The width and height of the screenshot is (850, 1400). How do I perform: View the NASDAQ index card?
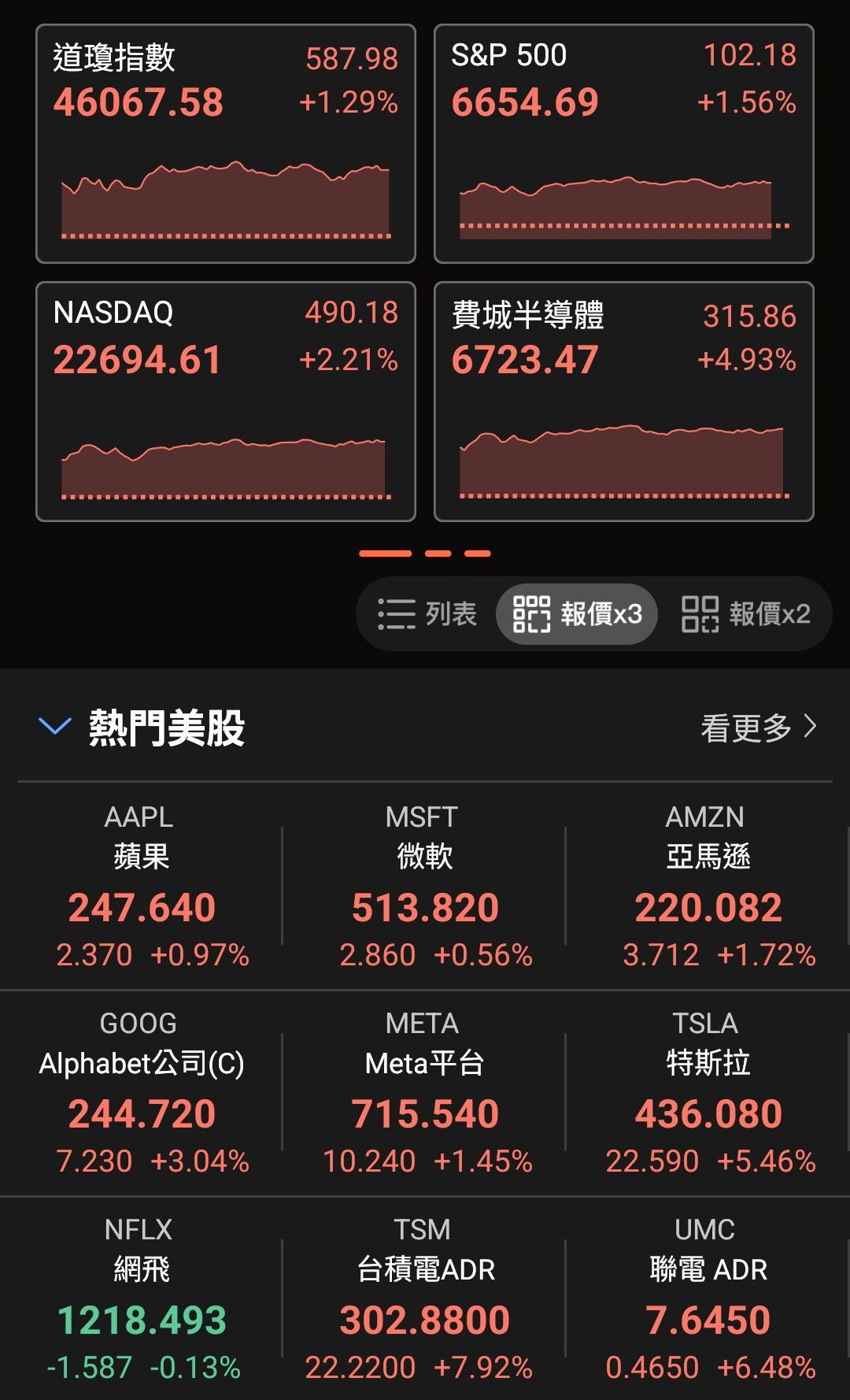click(x=226, y=401)
